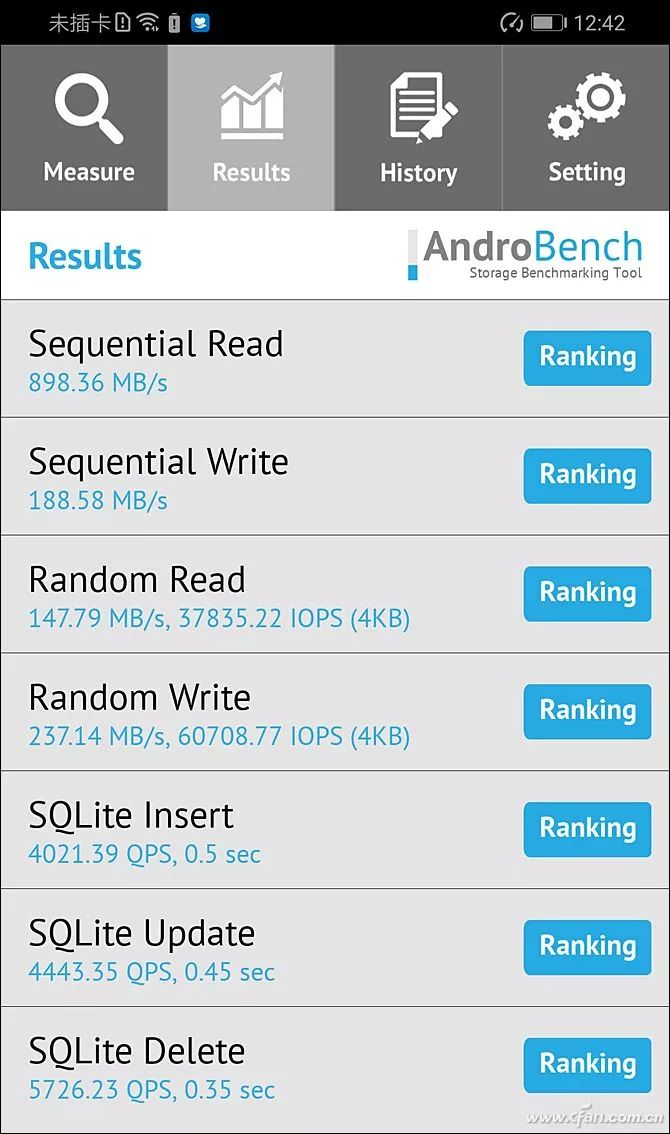Go to the Setting tab

click(x=585, y=128)
